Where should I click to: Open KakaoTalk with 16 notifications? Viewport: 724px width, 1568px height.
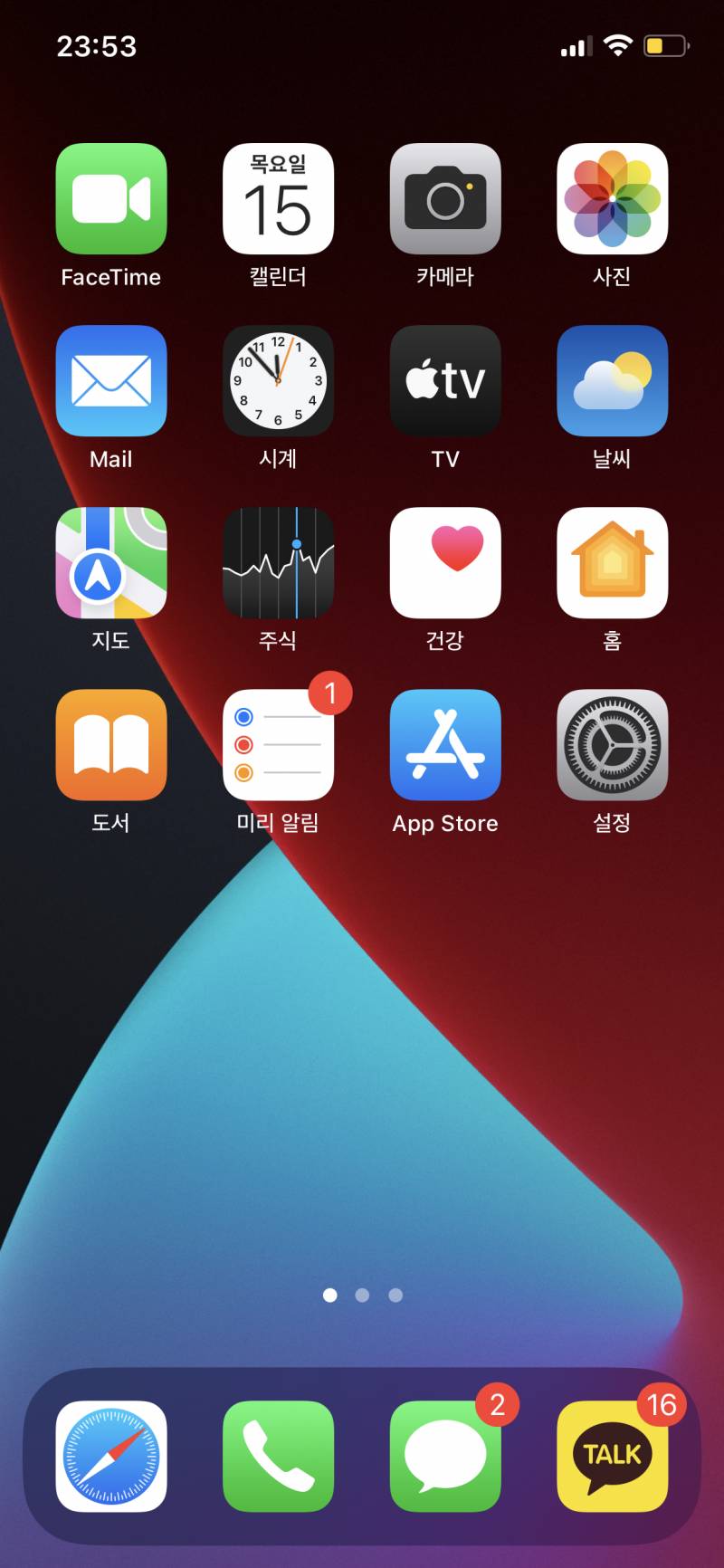pos(612,1457)
